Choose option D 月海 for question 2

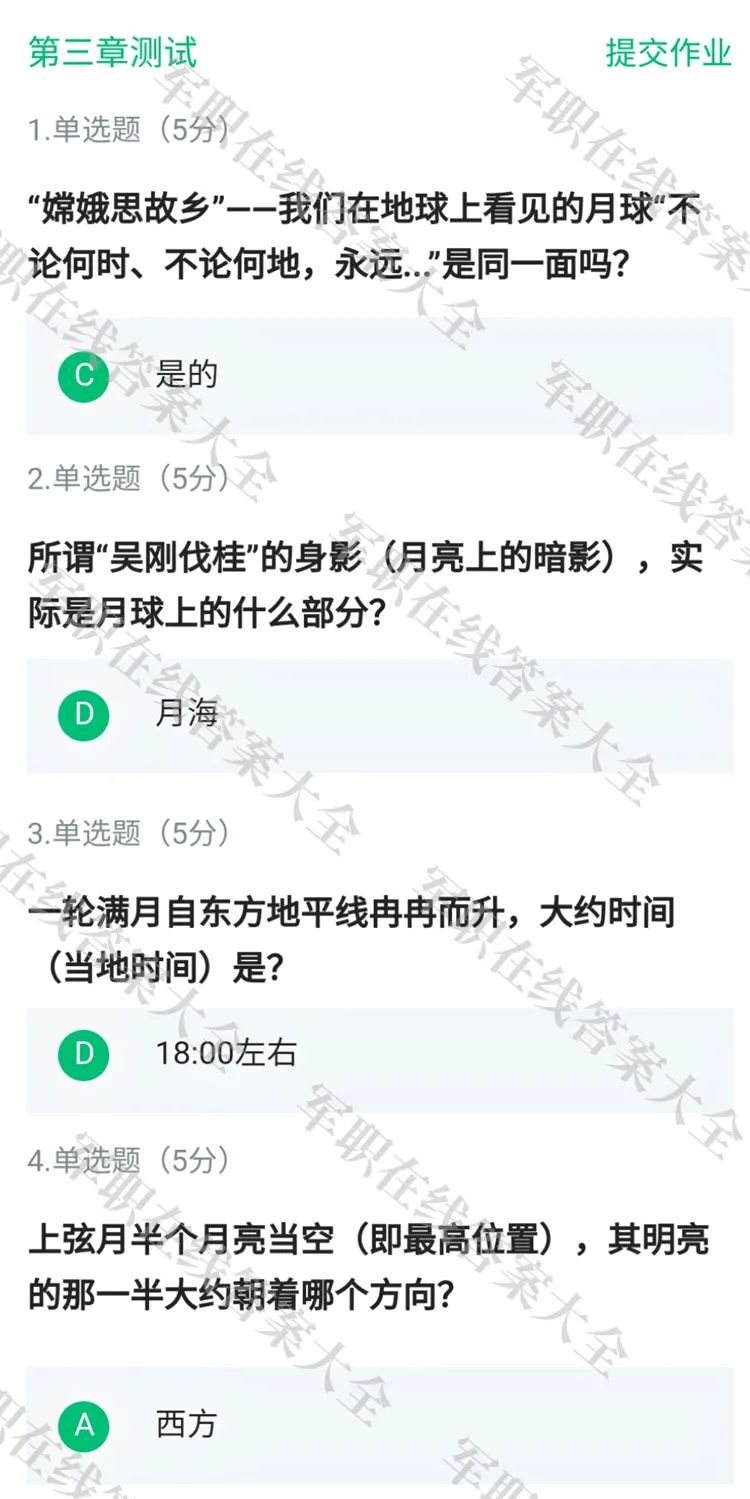point(380,714)
